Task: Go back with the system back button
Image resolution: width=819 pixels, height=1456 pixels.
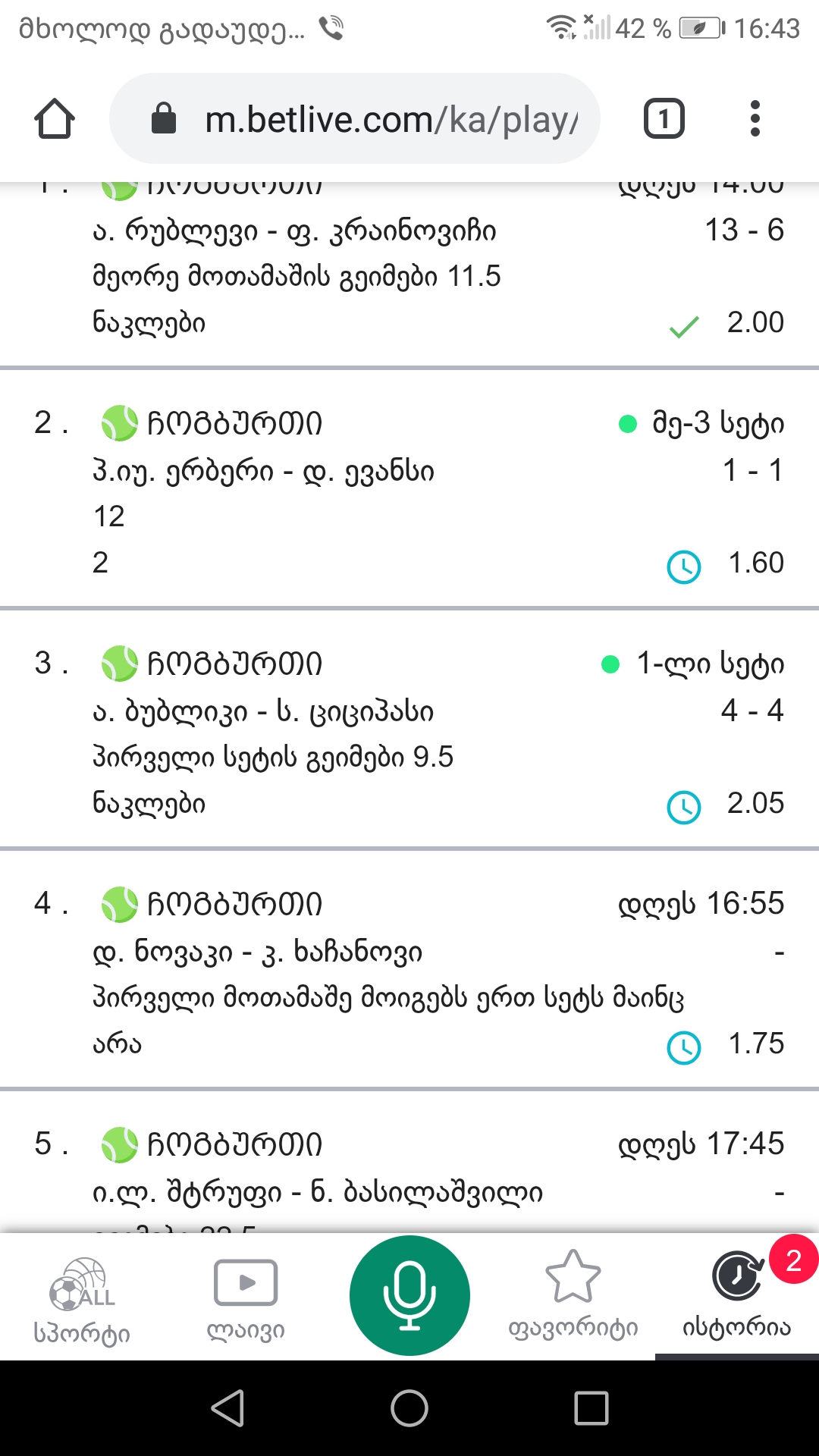Action: tap(227, 1408)
